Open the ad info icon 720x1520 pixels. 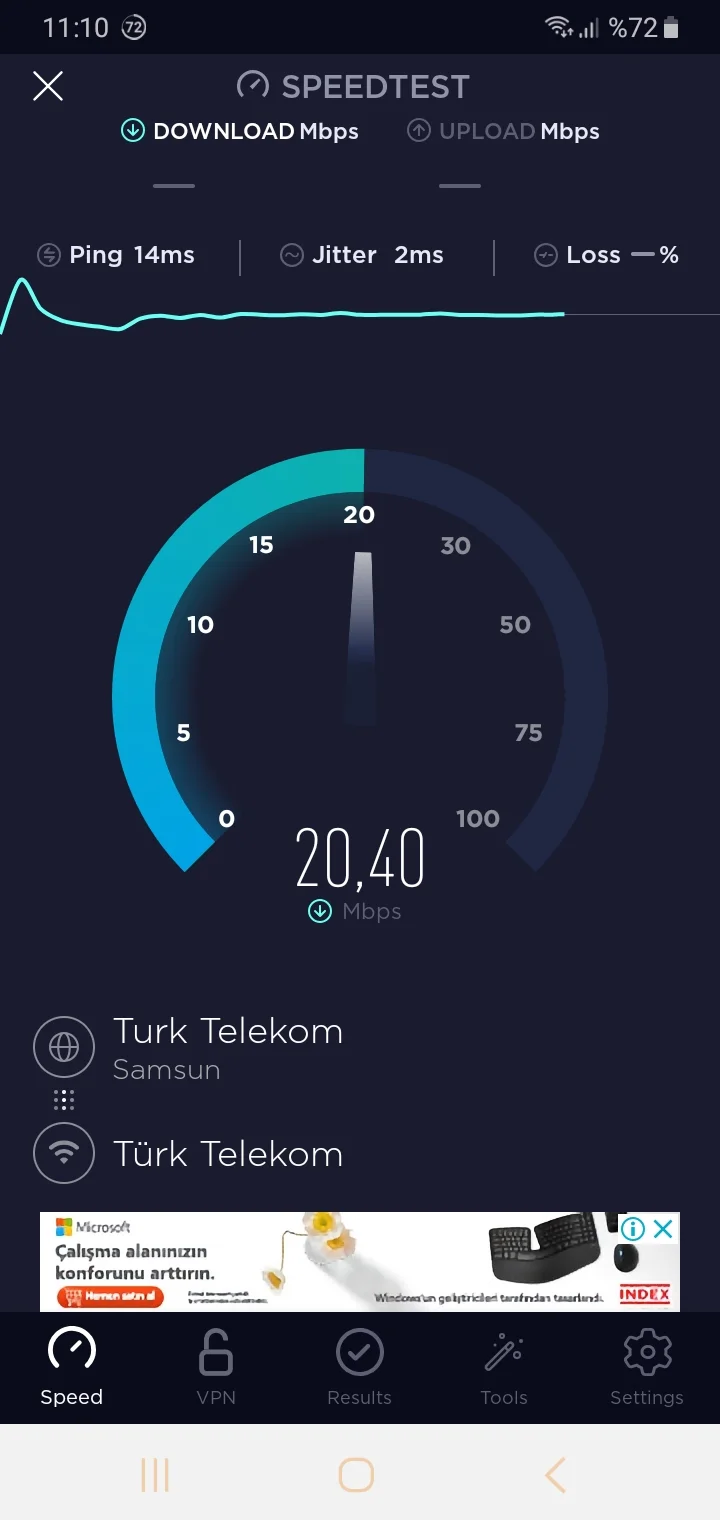(633, 1229)
